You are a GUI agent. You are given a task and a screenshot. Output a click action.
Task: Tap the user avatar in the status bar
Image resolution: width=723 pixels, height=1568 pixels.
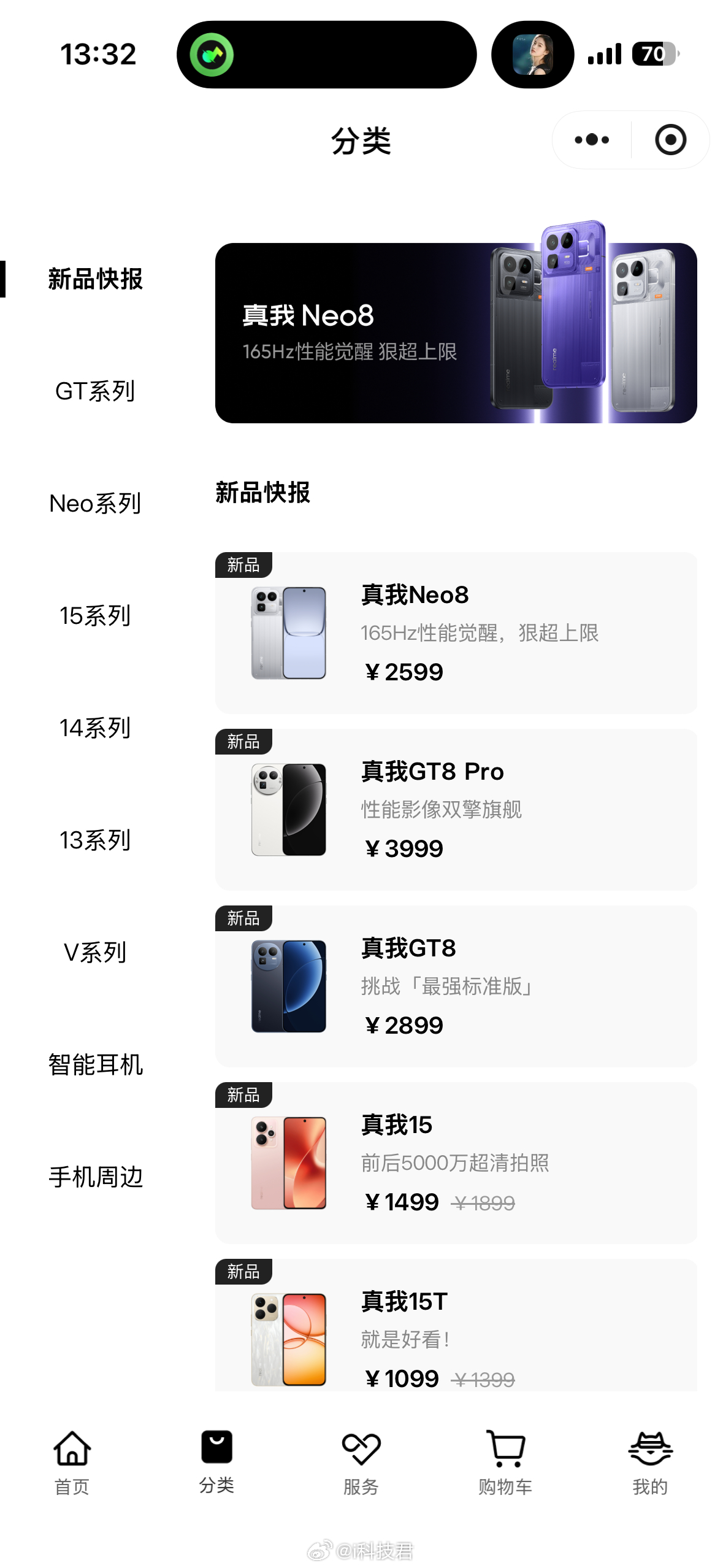(x=532, y=54)
